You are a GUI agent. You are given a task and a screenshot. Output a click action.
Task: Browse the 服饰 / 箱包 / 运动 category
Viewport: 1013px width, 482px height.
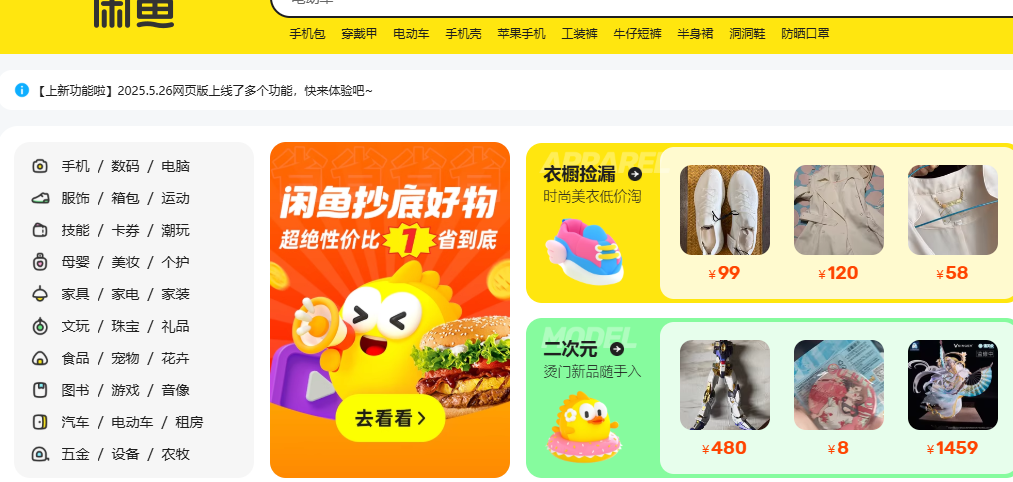(125, 198)
